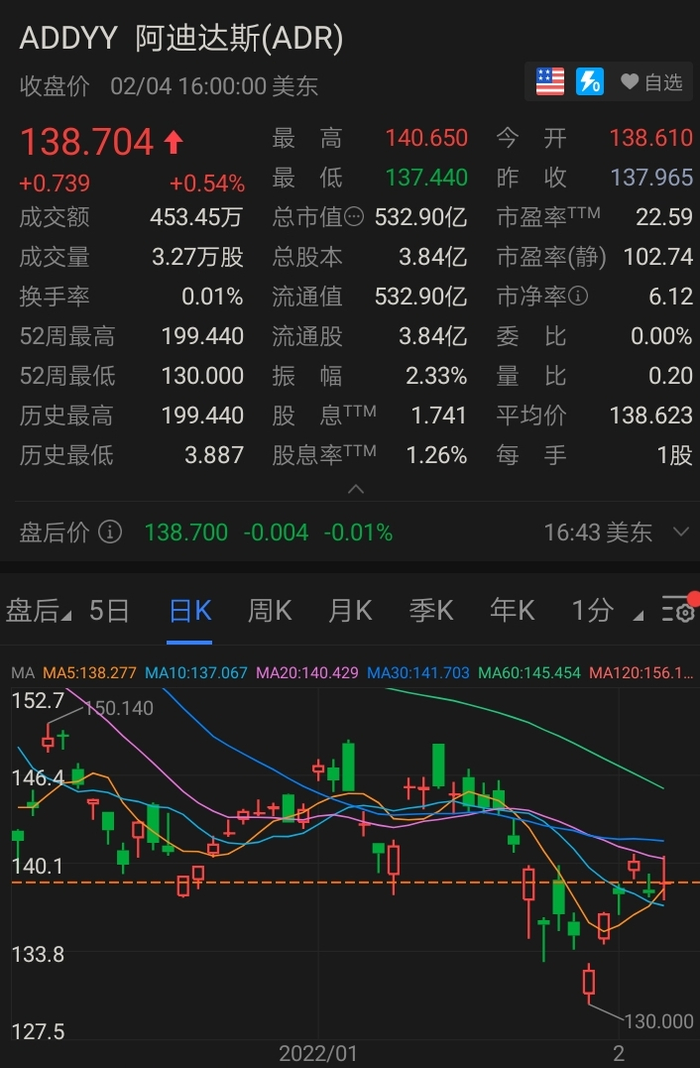Switch to the 年K chart tab

coord(511,610)
